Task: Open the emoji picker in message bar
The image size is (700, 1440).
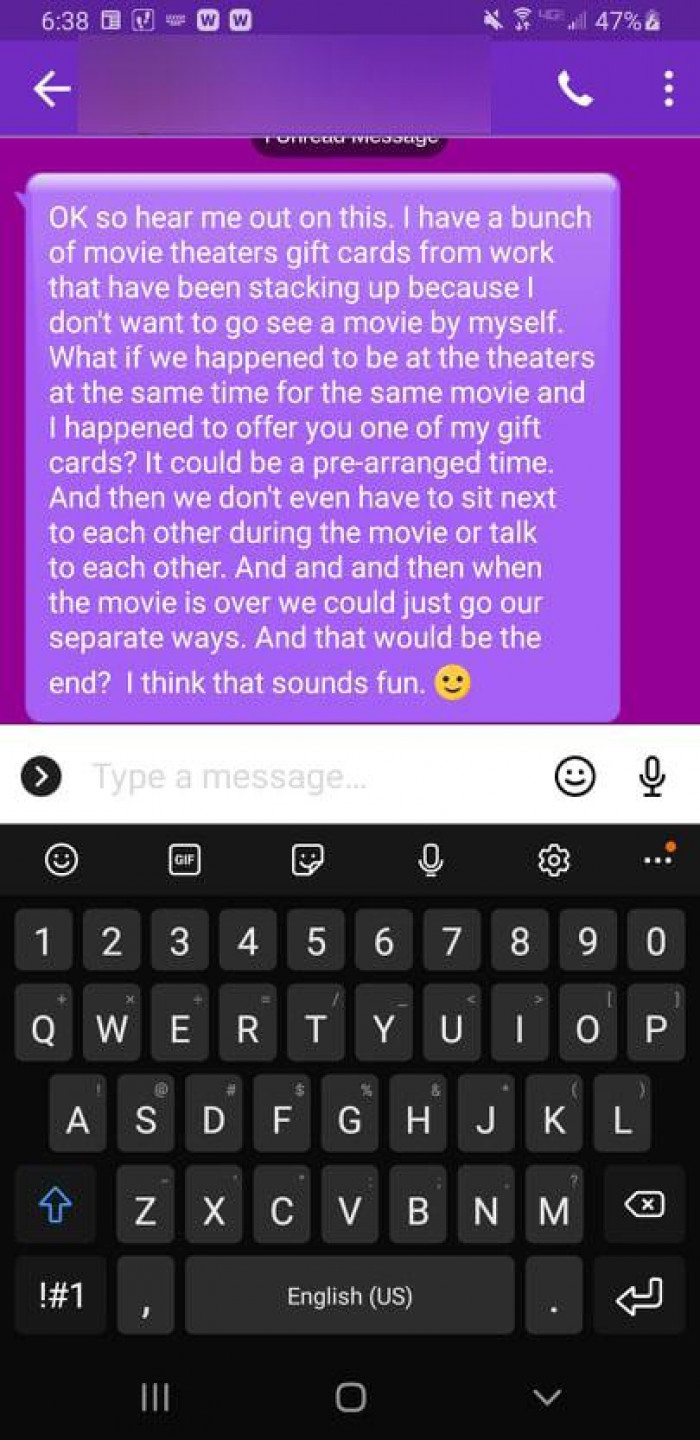Action: [575, 777]
